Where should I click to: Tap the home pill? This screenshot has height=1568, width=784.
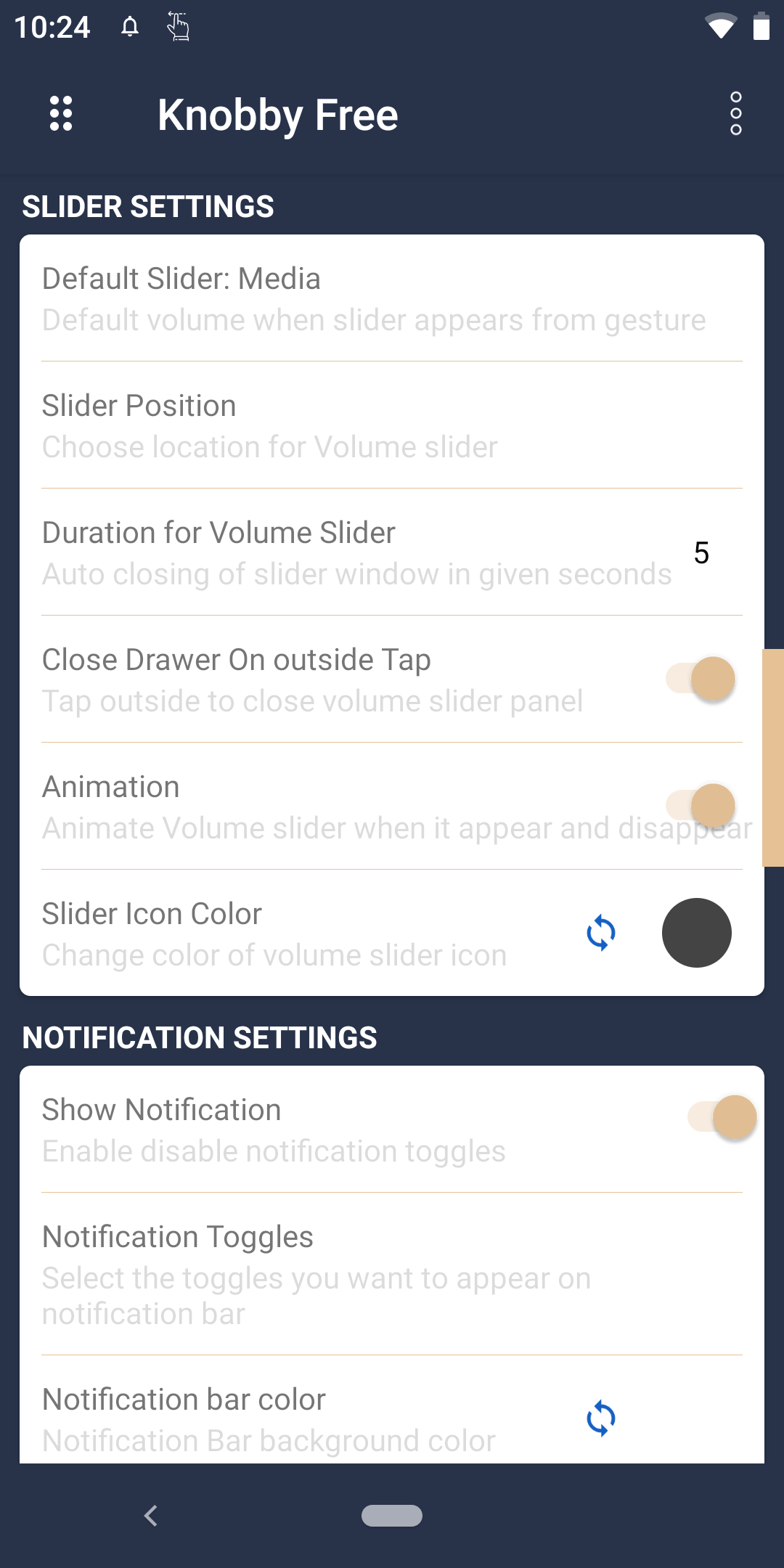pyautogui.click(x=392, y=1516)
